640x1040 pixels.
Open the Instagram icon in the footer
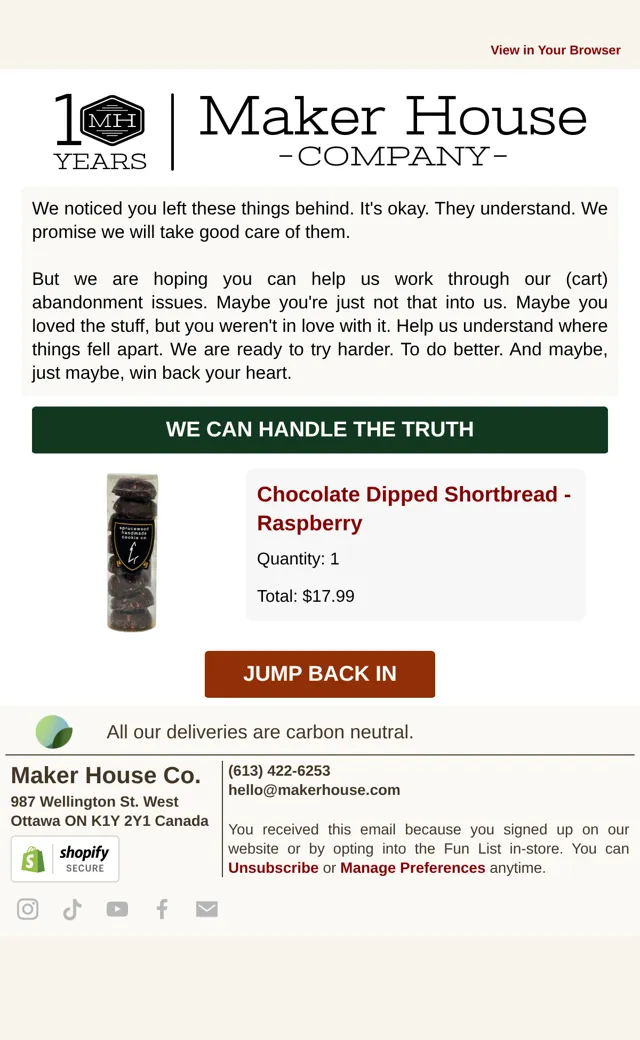click(27, 909)
